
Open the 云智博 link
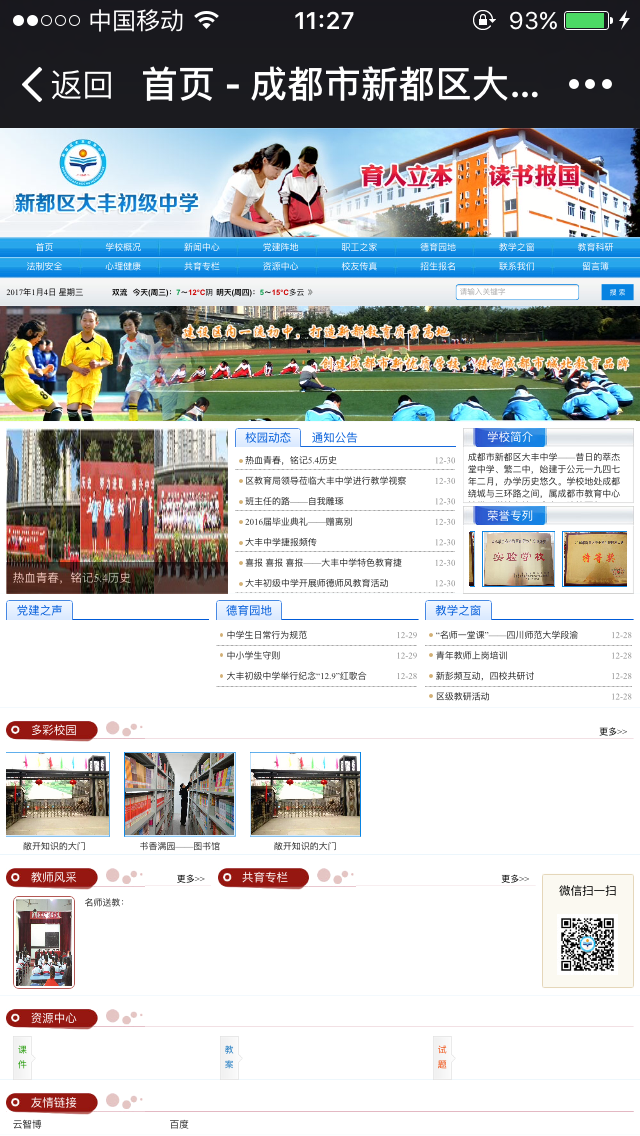[27, 1124]
